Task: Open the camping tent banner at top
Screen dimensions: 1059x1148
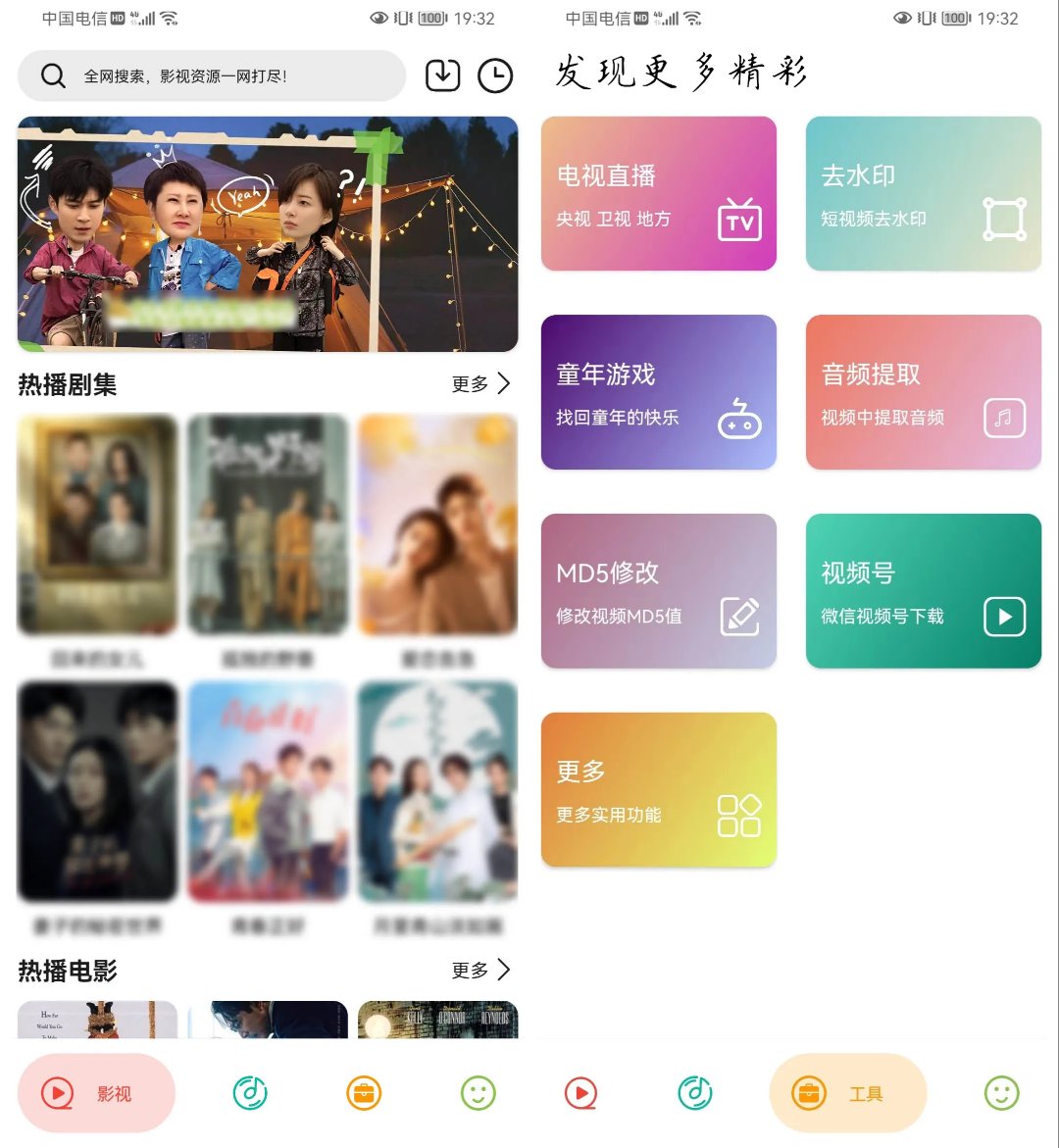Action: [268, 234]
